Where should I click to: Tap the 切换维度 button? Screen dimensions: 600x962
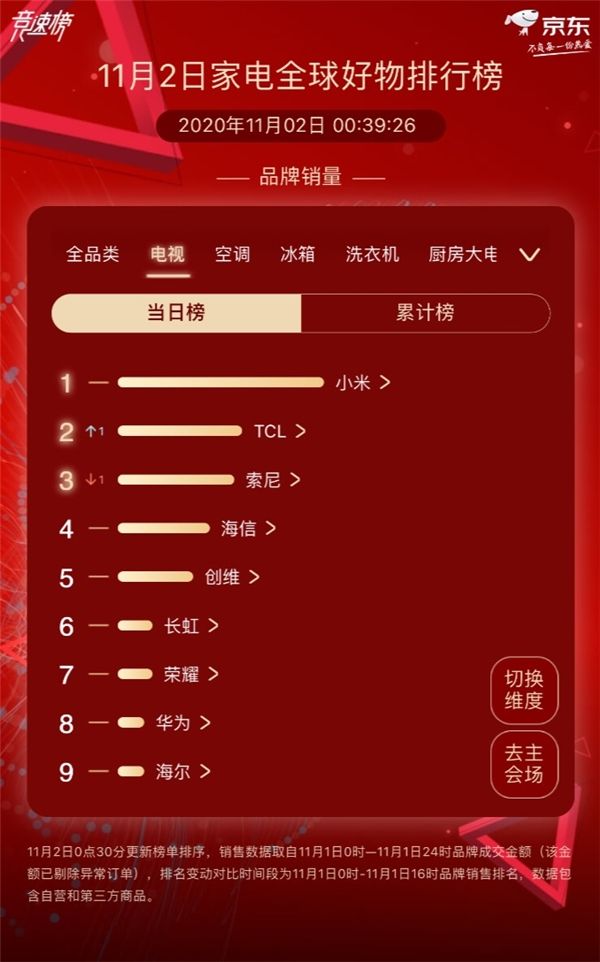(x=524, y=689)
